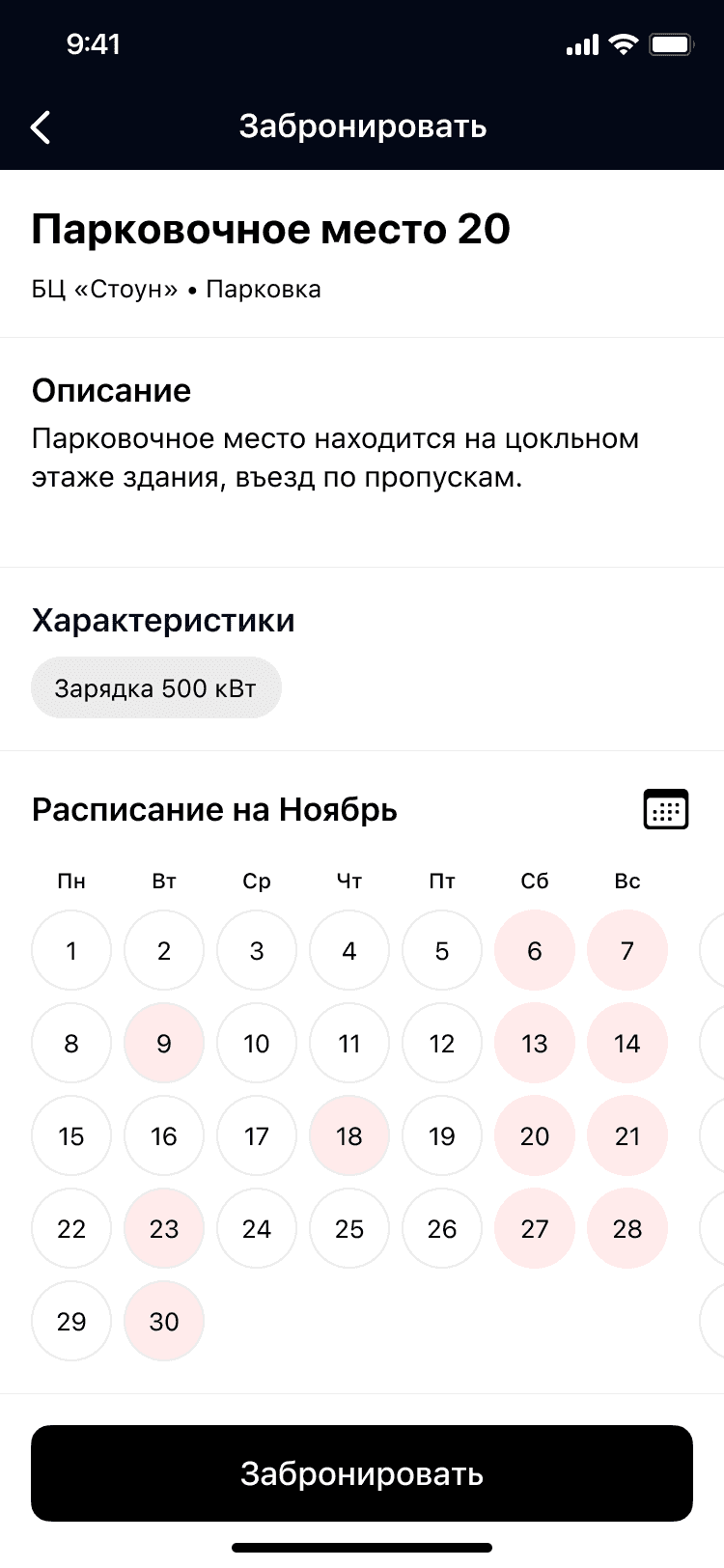Viewport: 724px width, 1568px height.
Task: Select day 3 in the schedule
Action: click(x=257, y=951)
